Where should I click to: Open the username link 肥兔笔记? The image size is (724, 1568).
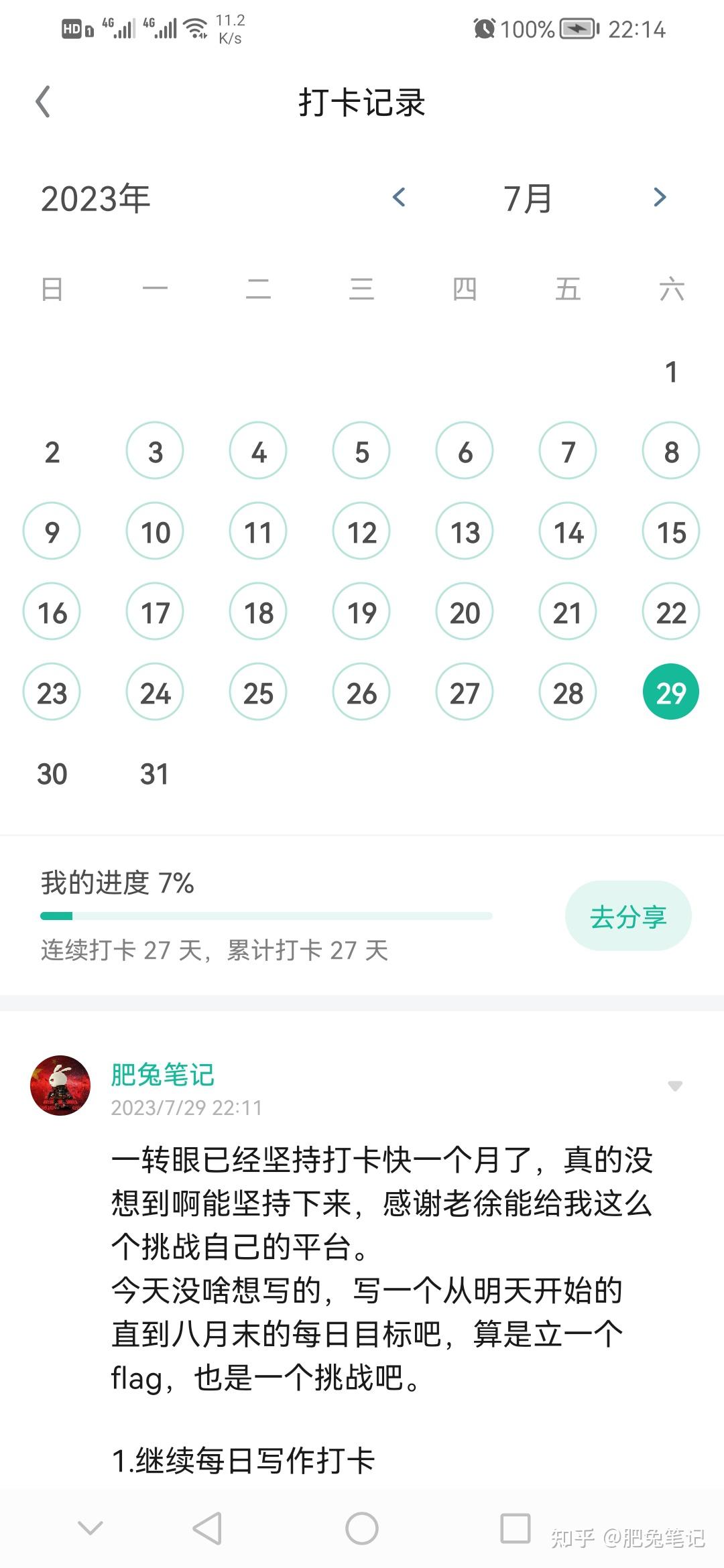[162, 1074]
